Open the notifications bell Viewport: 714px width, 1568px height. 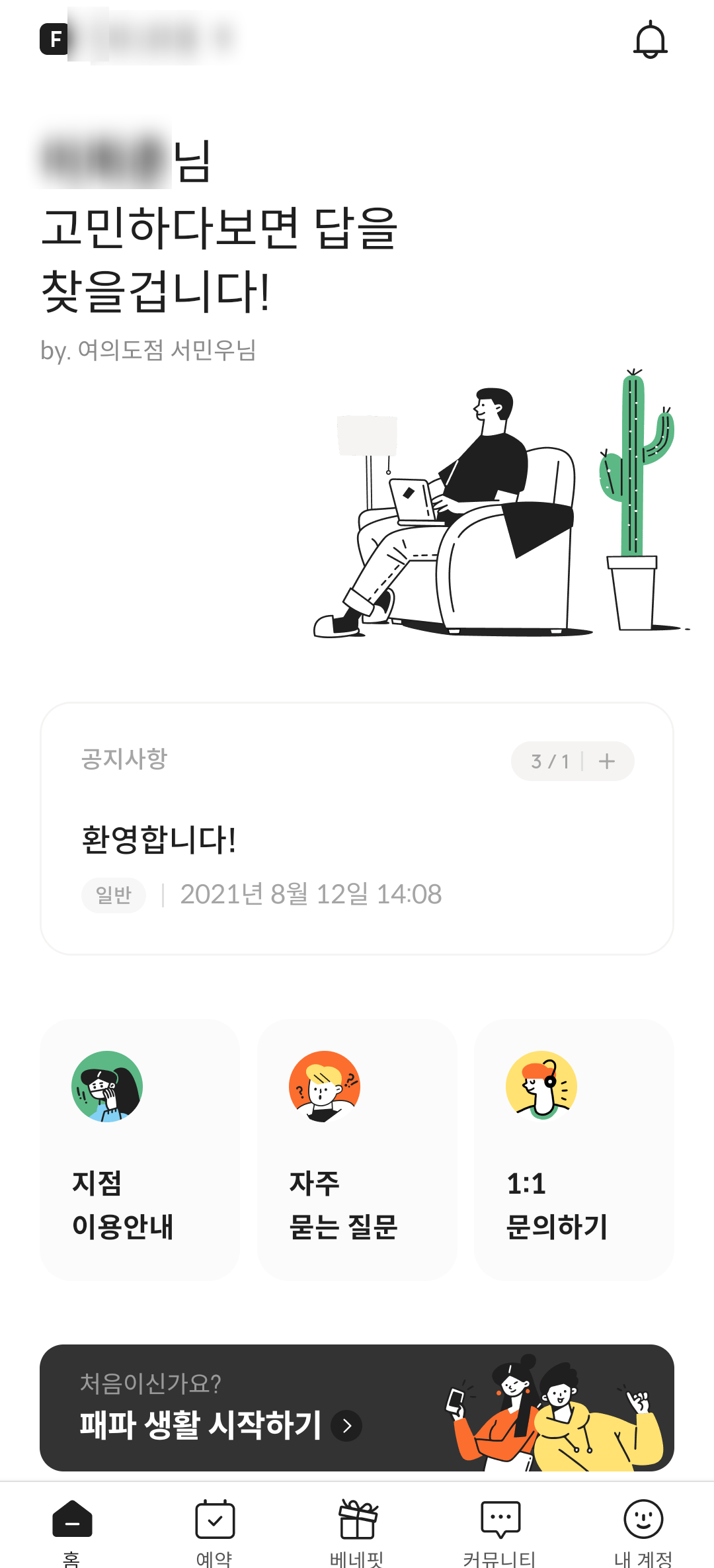click(651, 40)
